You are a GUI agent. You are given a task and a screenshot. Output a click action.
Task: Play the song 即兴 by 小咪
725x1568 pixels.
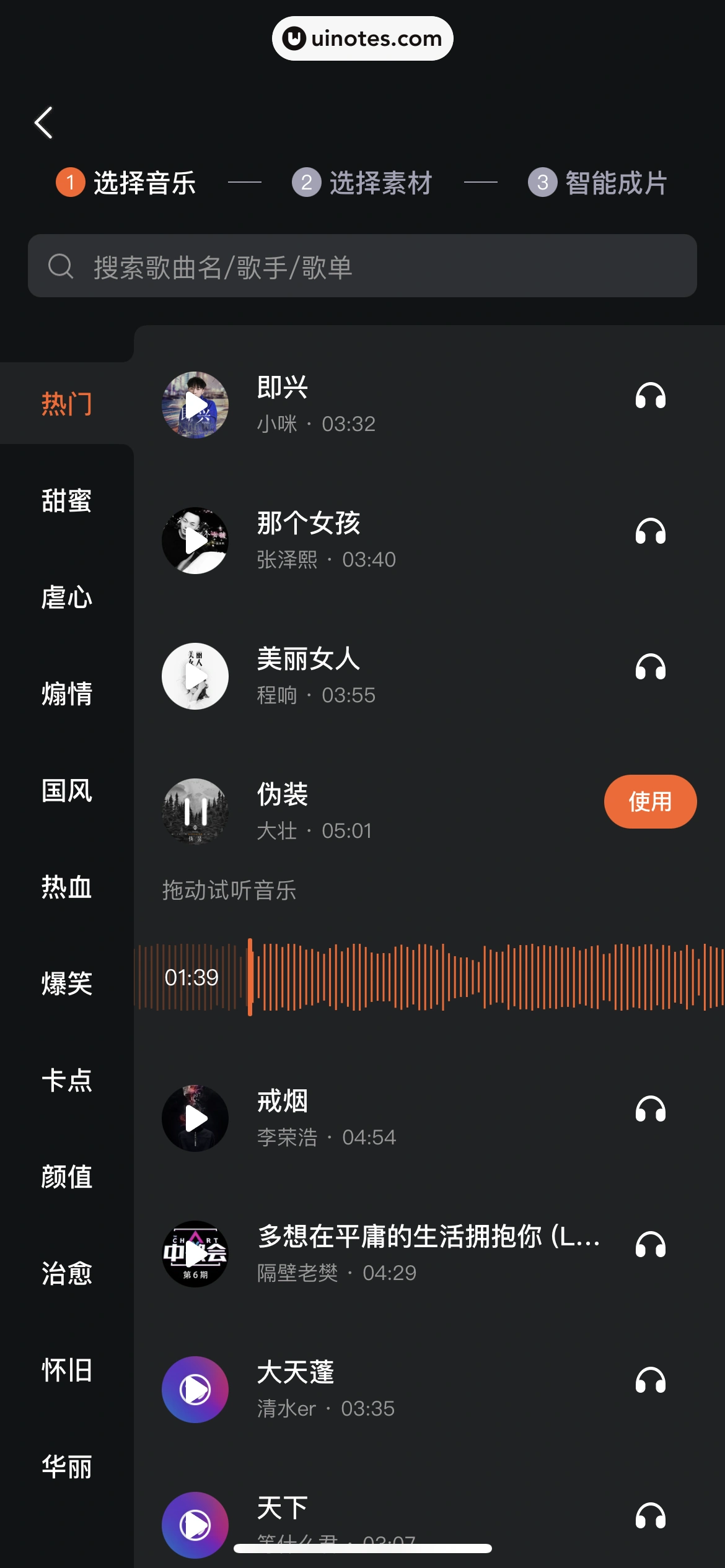tap(195, 404)
